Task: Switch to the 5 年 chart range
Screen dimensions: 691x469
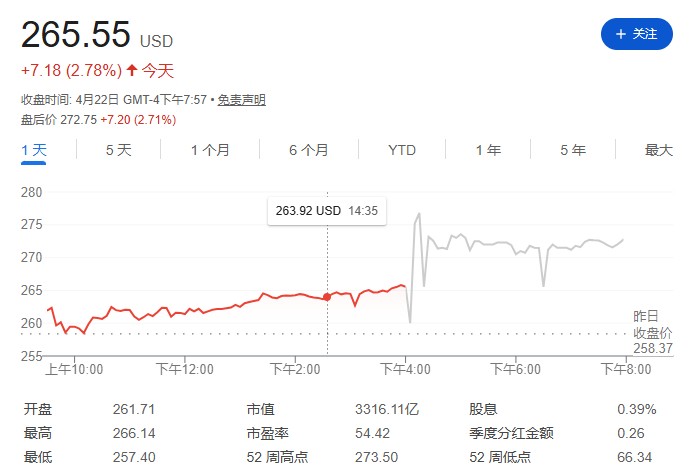Action: [x=573, y=150]
